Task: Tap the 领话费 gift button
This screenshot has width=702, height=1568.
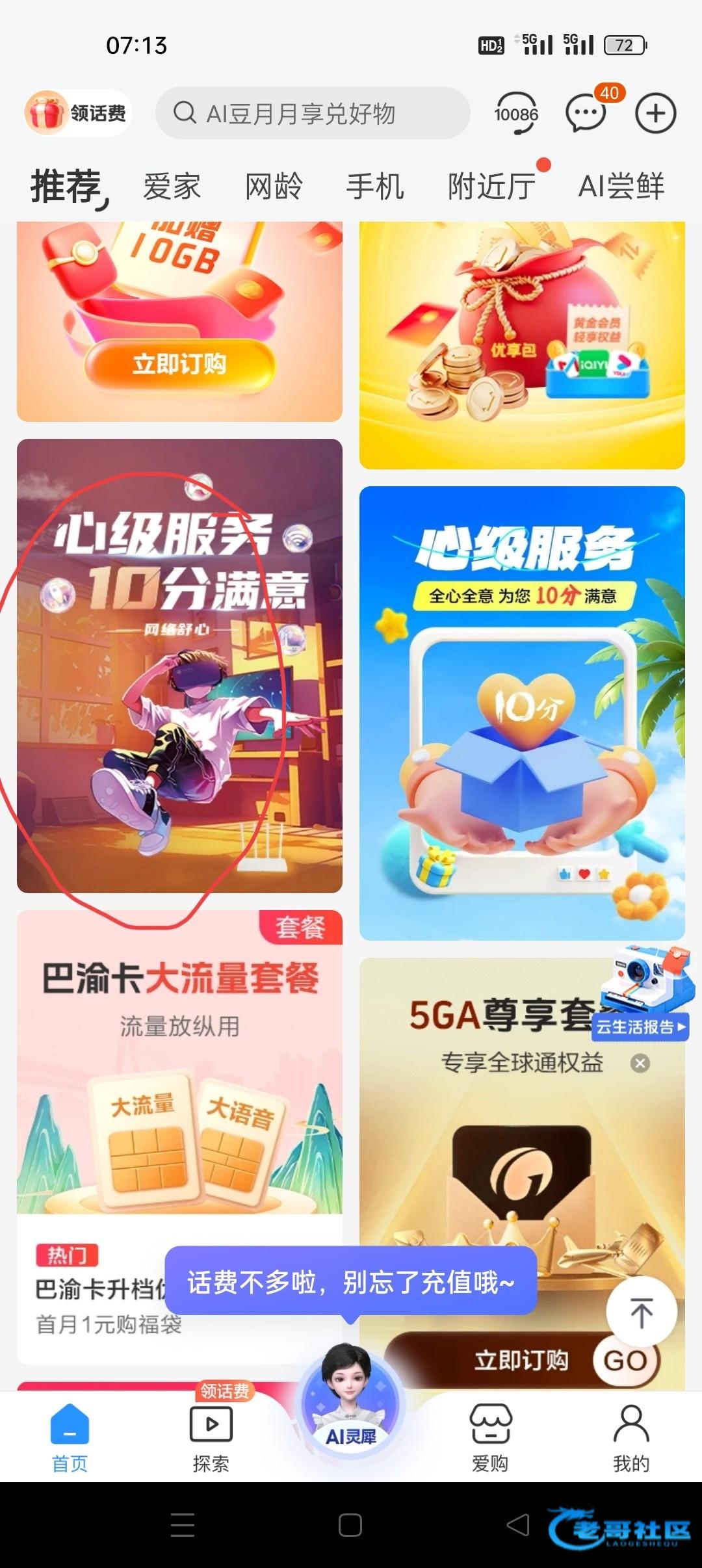Action: click(x=78, y=113)
